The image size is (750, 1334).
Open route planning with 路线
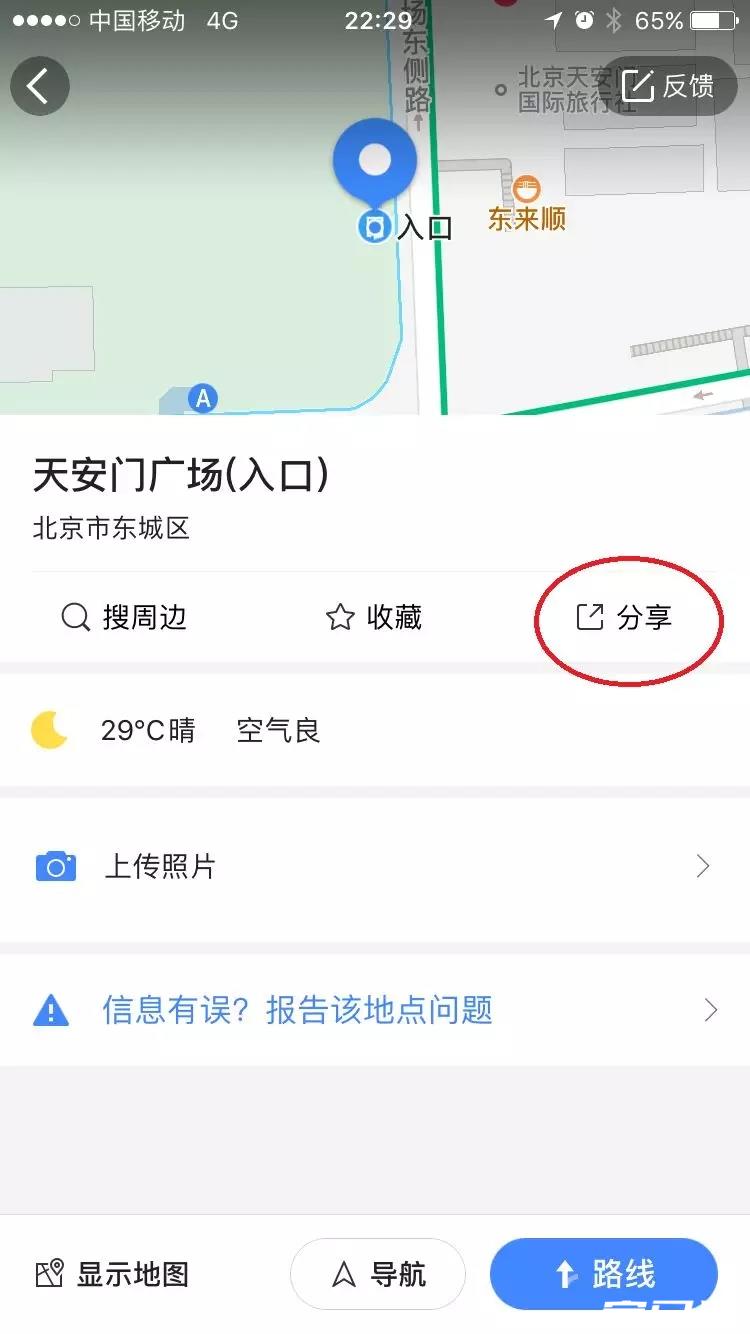[x=604, y=1274]
